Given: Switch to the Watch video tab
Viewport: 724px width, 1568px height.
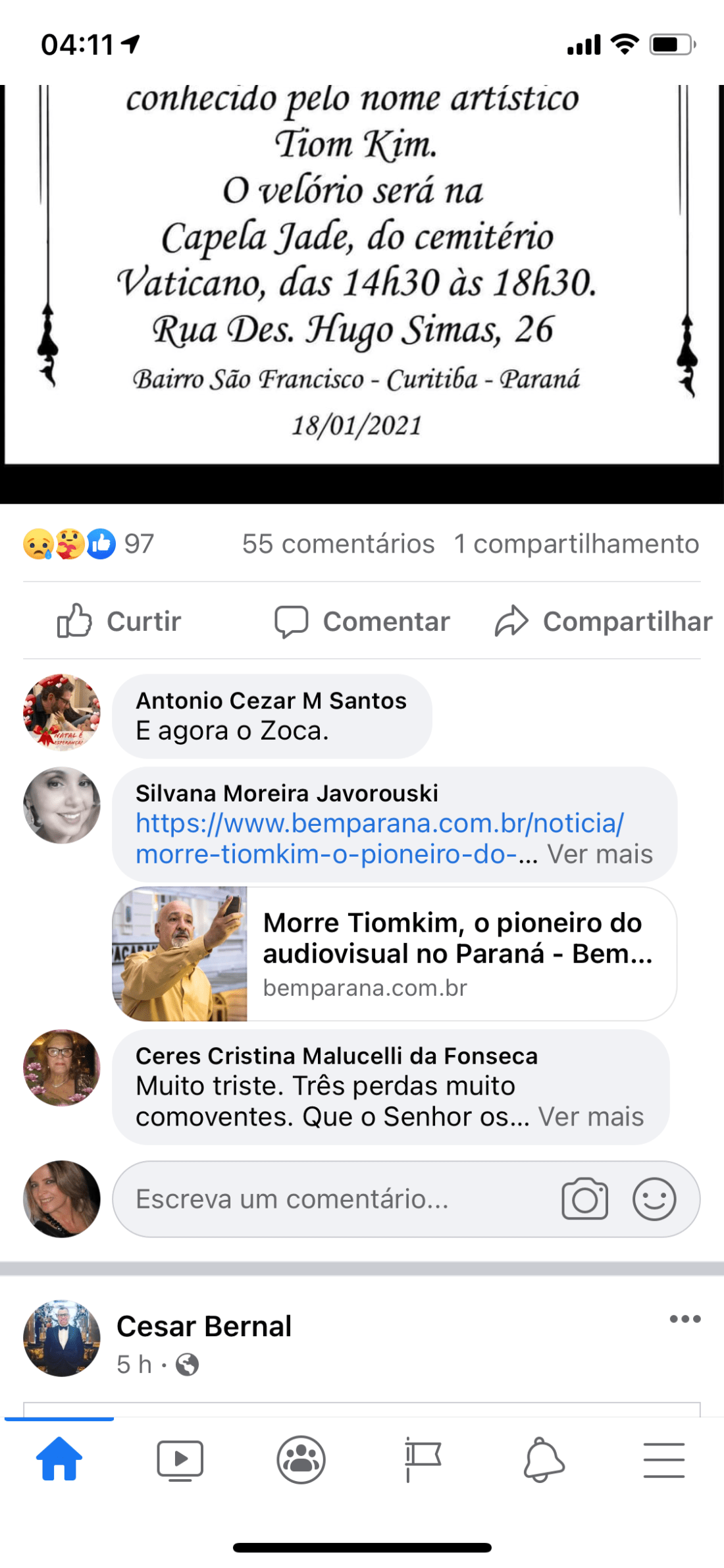Looking at the screenshot, I should pos(180,1459).
